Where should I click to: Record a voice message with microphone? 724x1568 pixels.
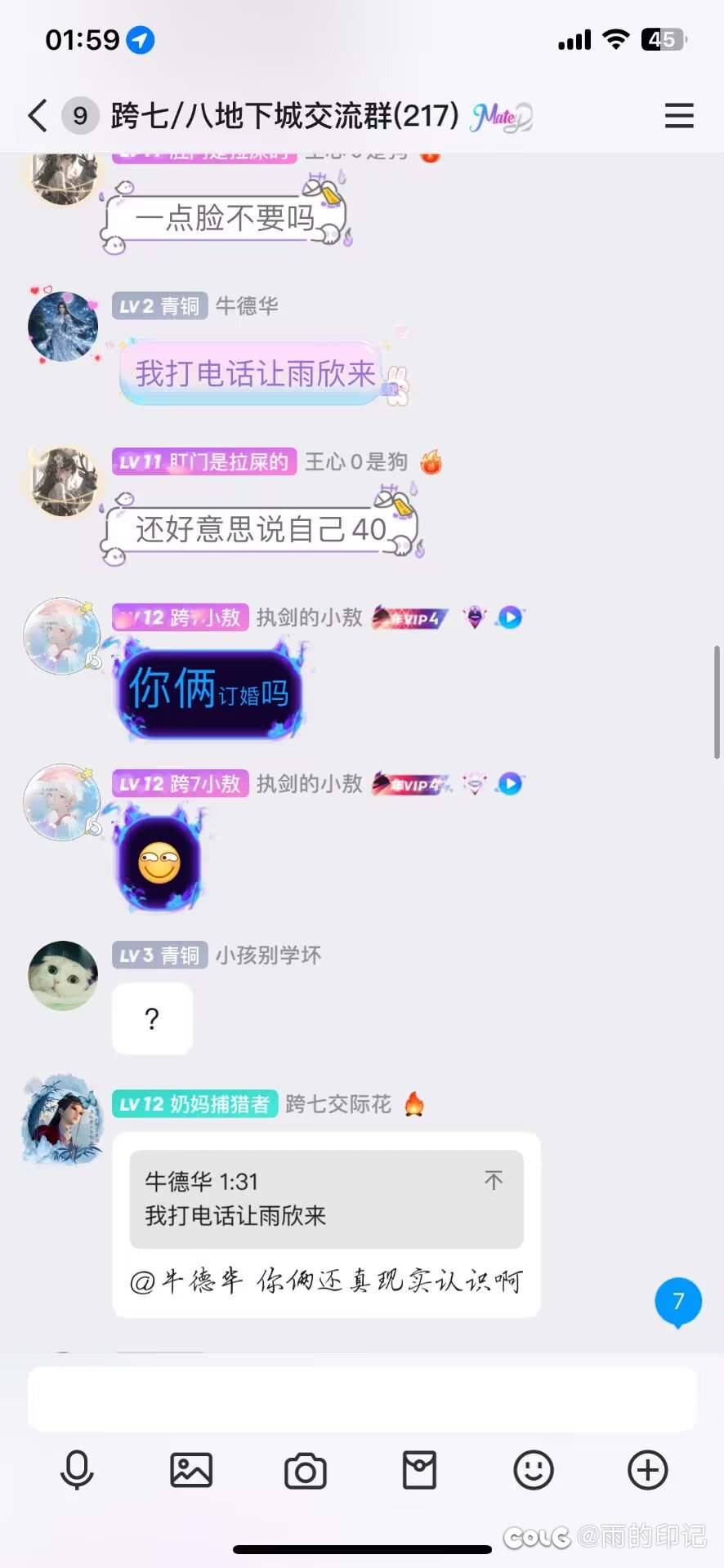(77, 1471)
